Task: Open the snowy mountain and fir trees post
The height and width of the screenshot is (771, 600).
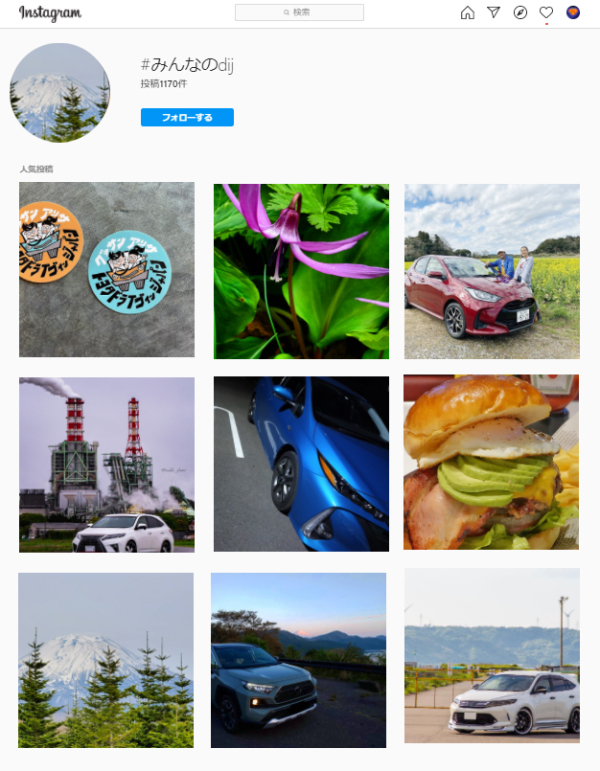Action: point(106,660)
